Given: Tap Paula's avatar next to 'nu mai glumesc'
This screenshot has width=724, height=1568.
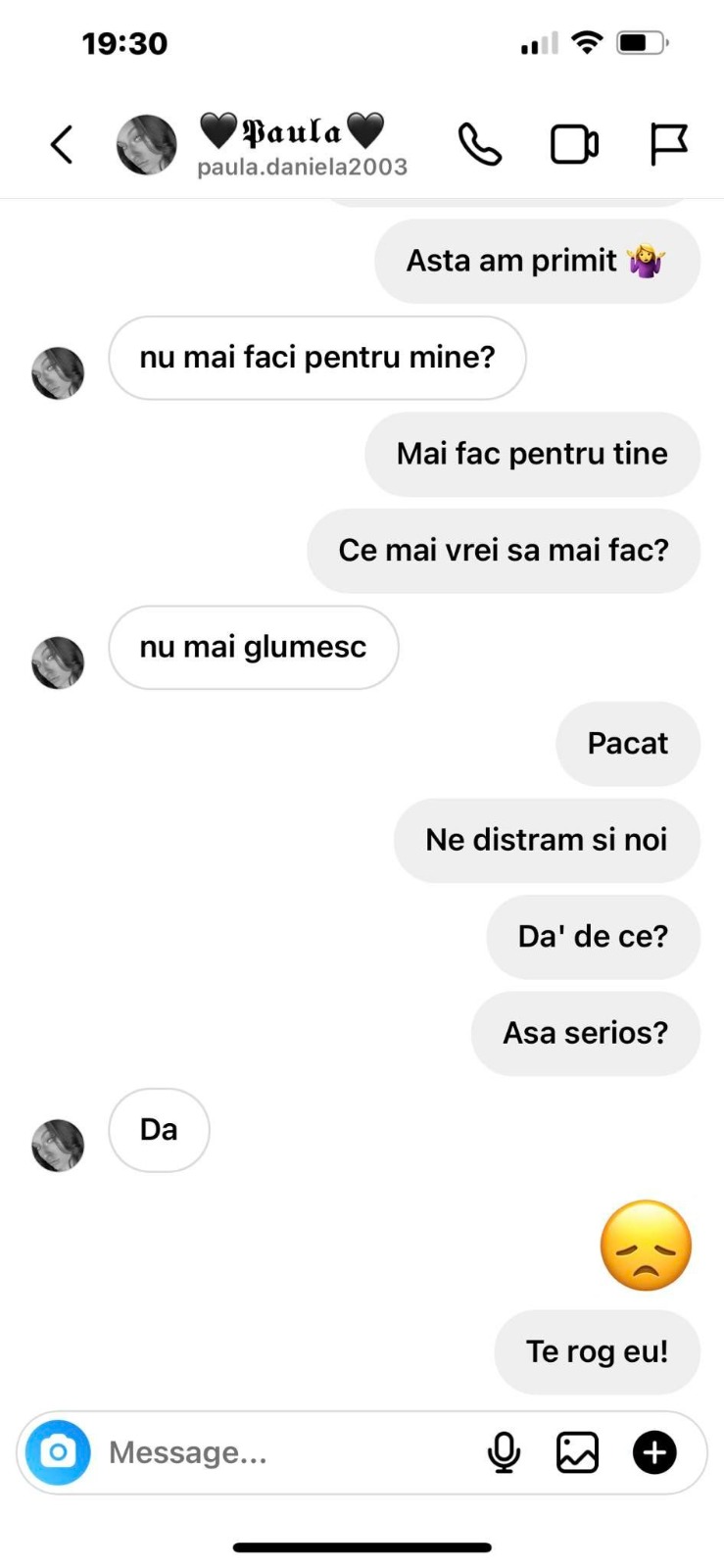Looking at the screenshot, I should coord(58,662).
